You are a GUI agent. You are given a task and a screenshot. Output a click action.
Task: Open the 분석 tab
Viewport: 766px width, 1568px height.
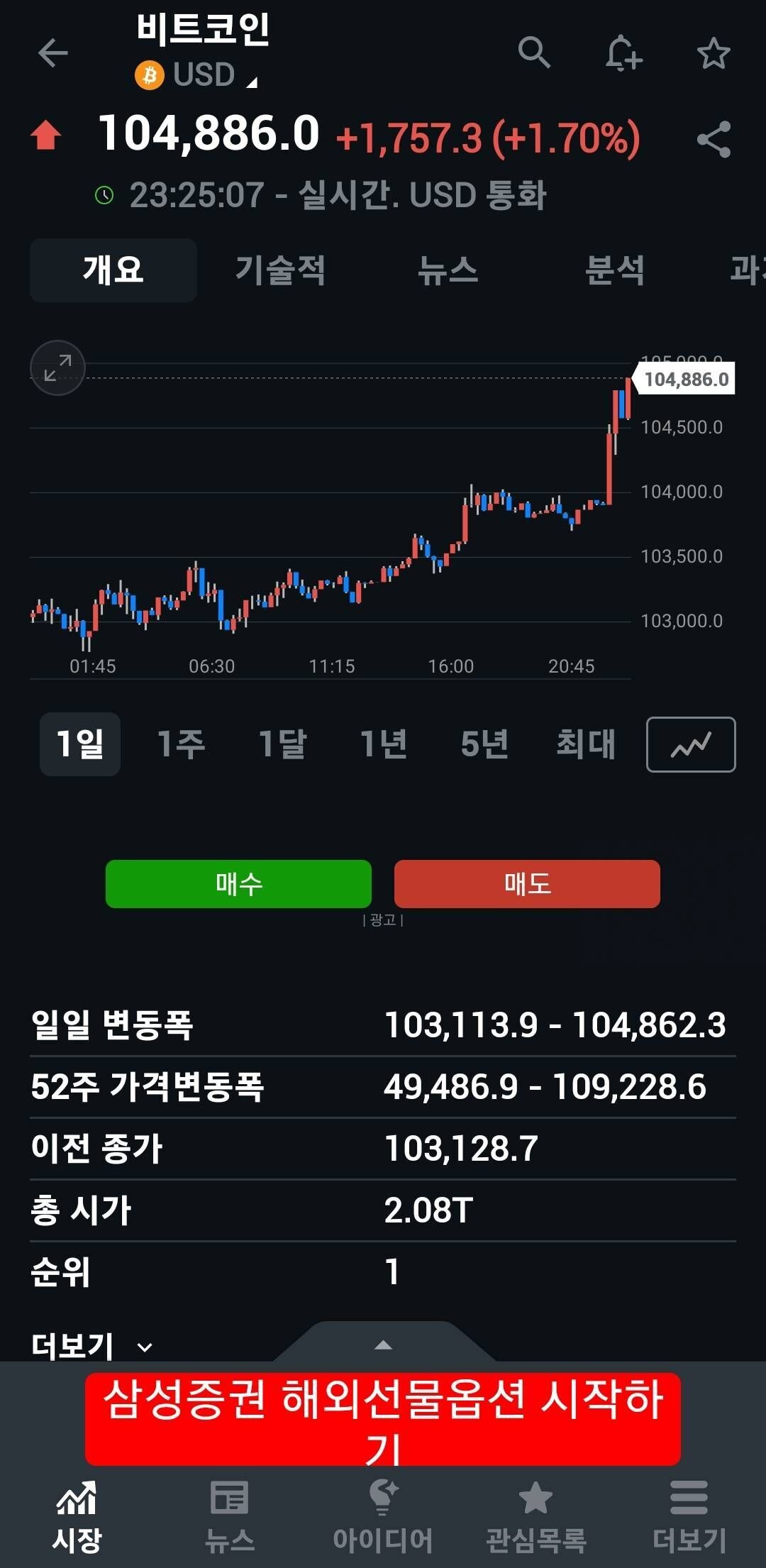614,270
